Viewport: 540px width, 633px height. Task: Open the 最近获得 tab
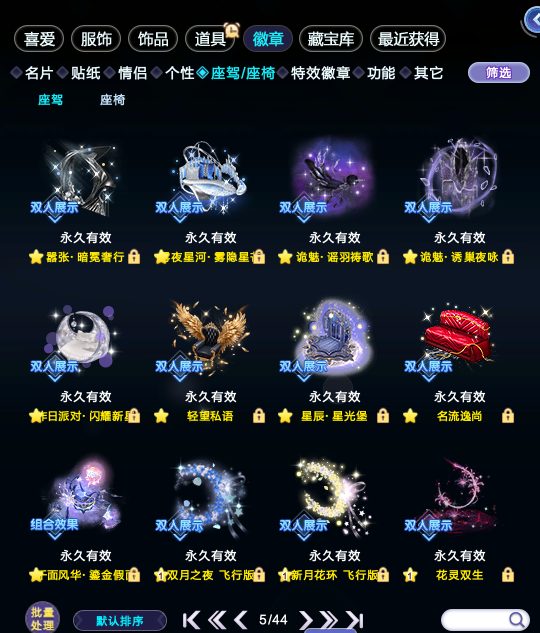point(408,39)
